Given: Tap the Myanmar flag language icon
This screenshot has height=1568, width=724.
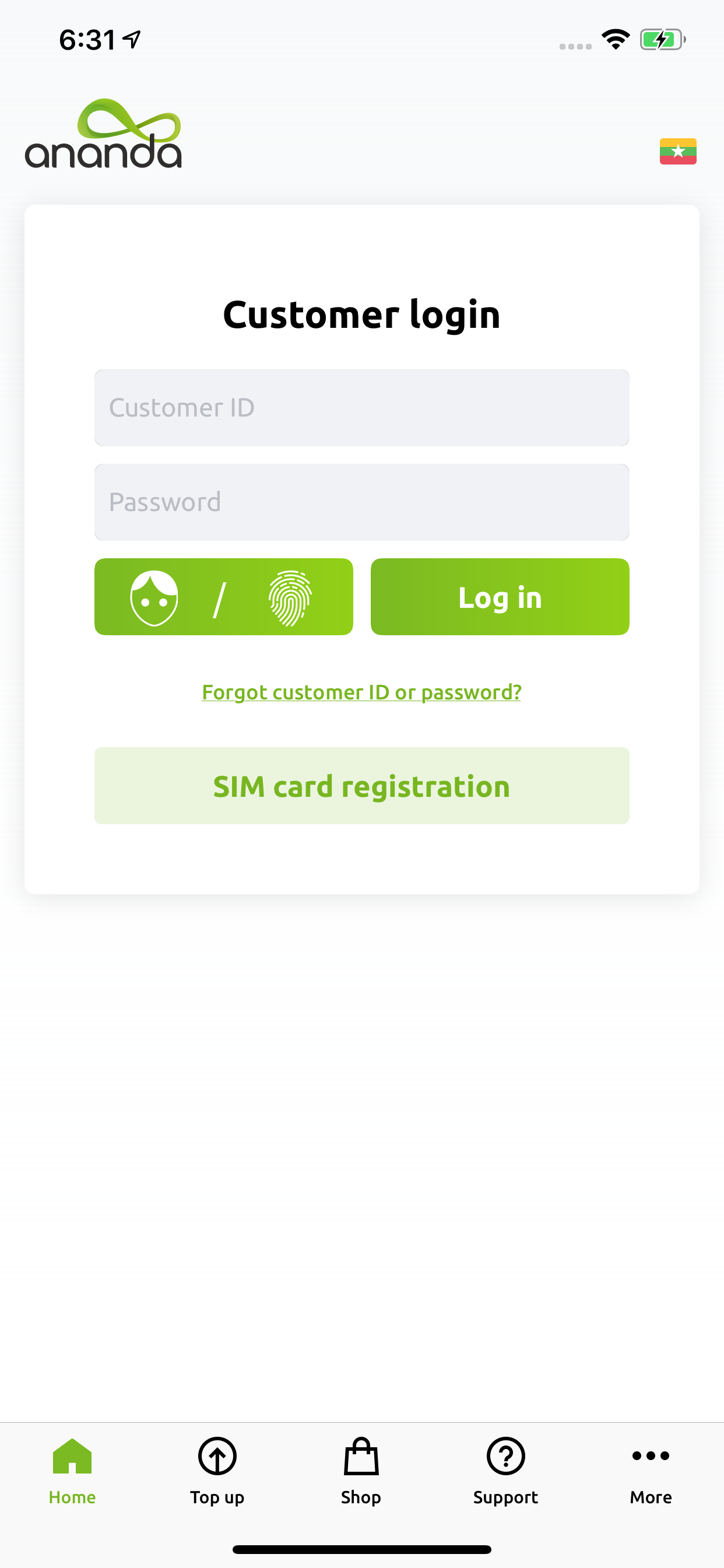Looking at the screenshot, I should tap(678, 151).
